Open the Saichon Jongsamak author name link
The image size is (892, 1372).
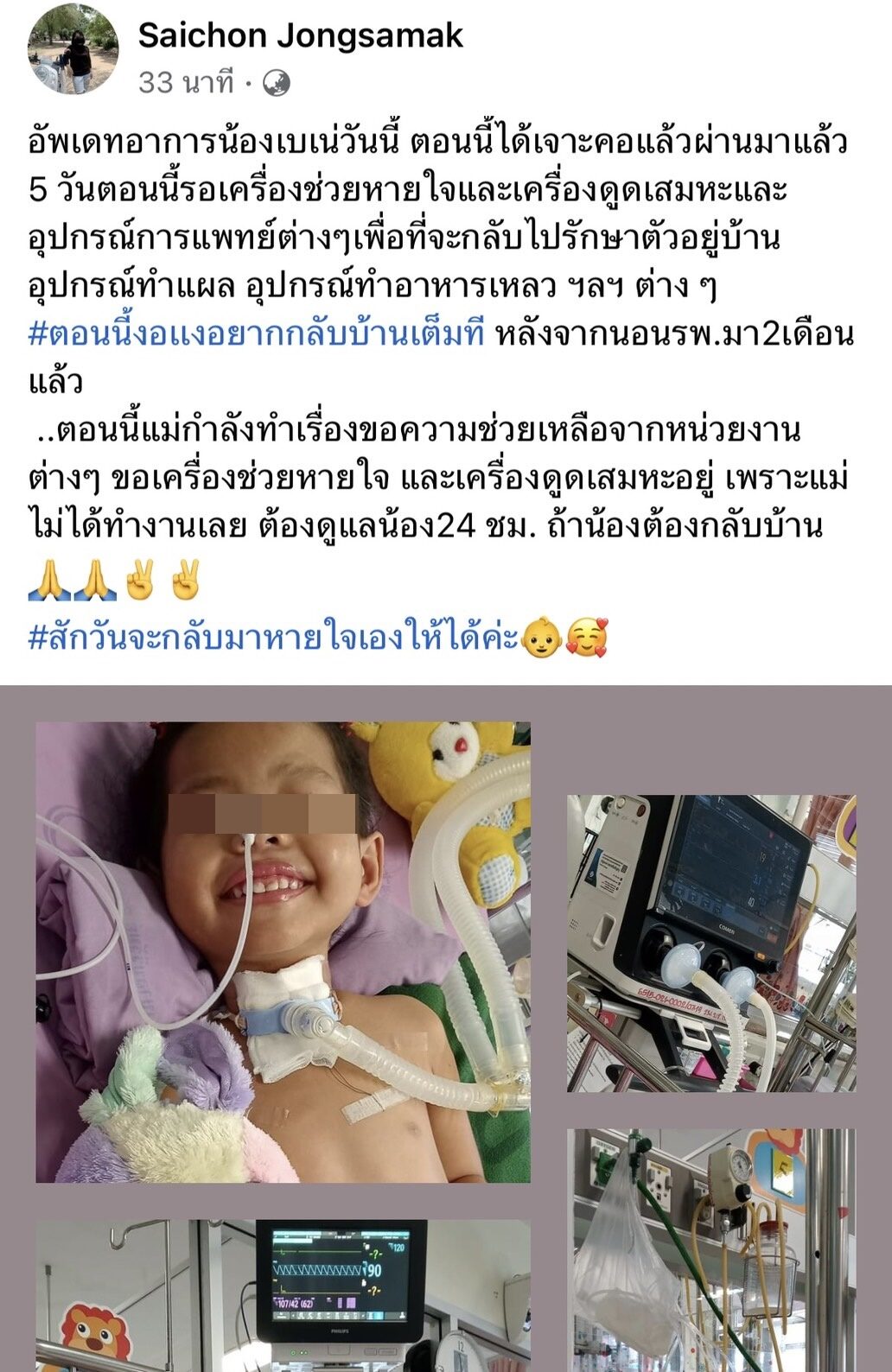(x=300, y=35)
